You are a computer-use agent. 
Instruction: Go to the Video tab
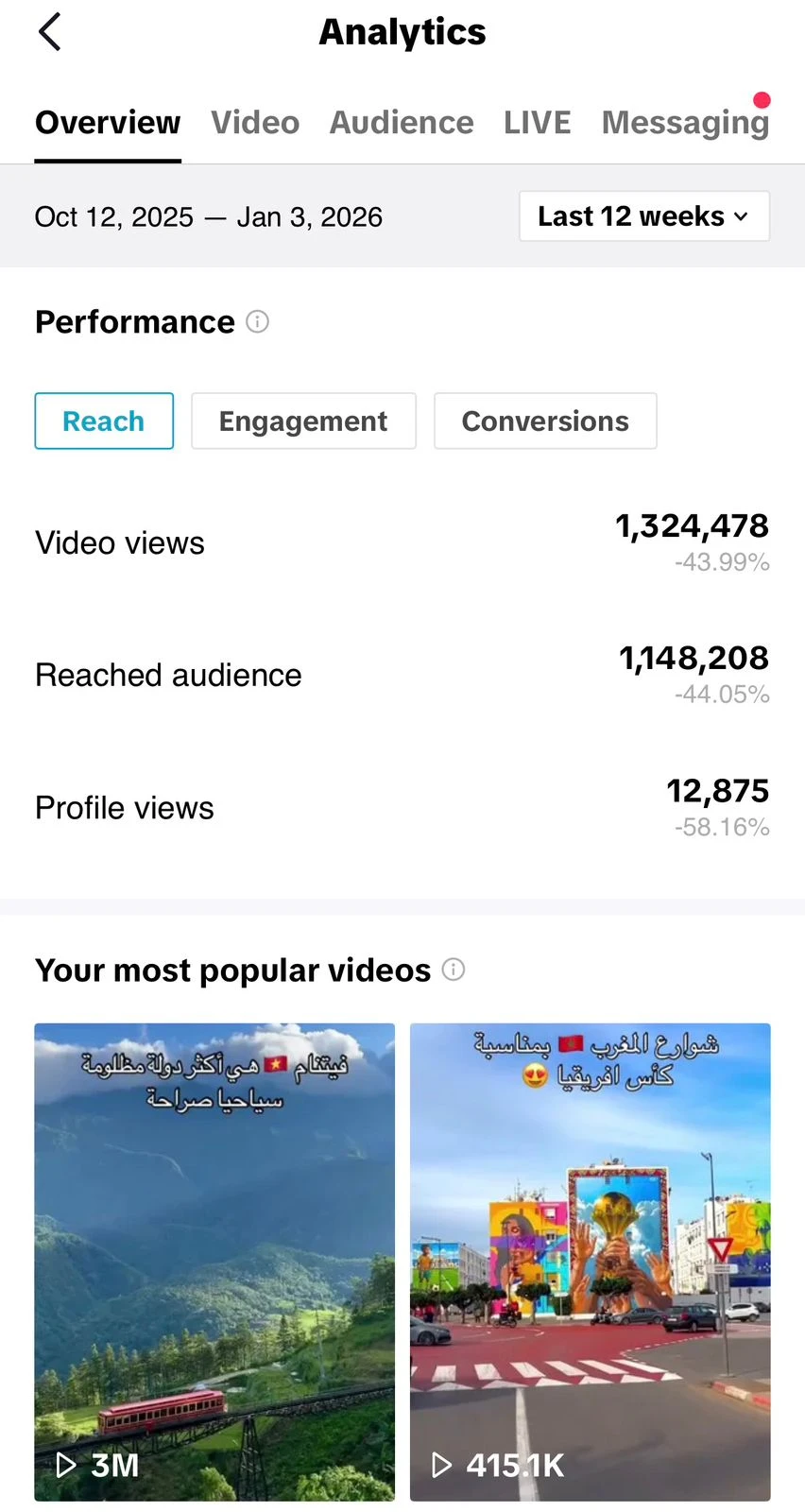[x=255, y=122]
